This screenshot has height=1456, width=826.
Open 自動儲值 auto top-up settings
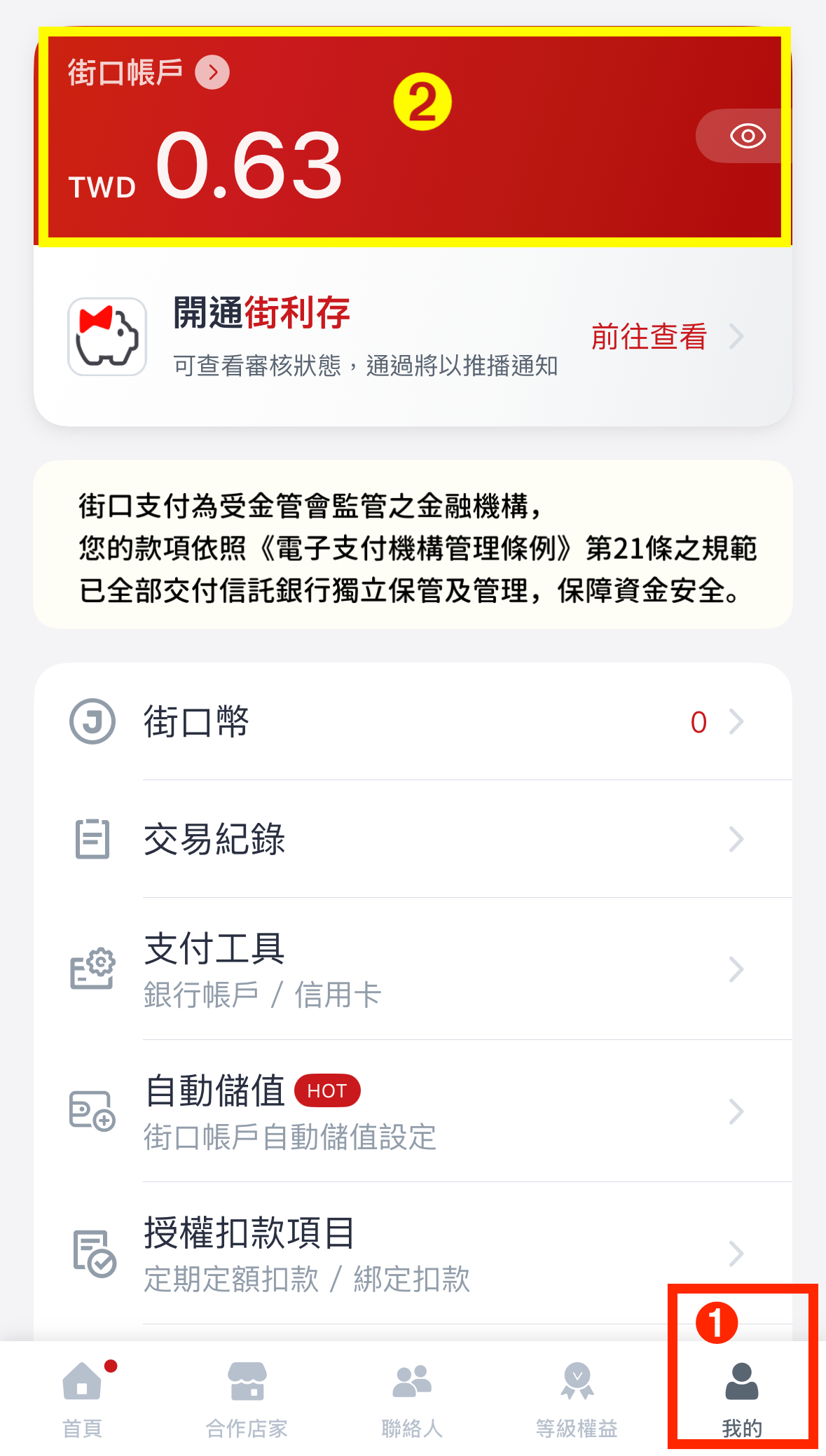413,1111
